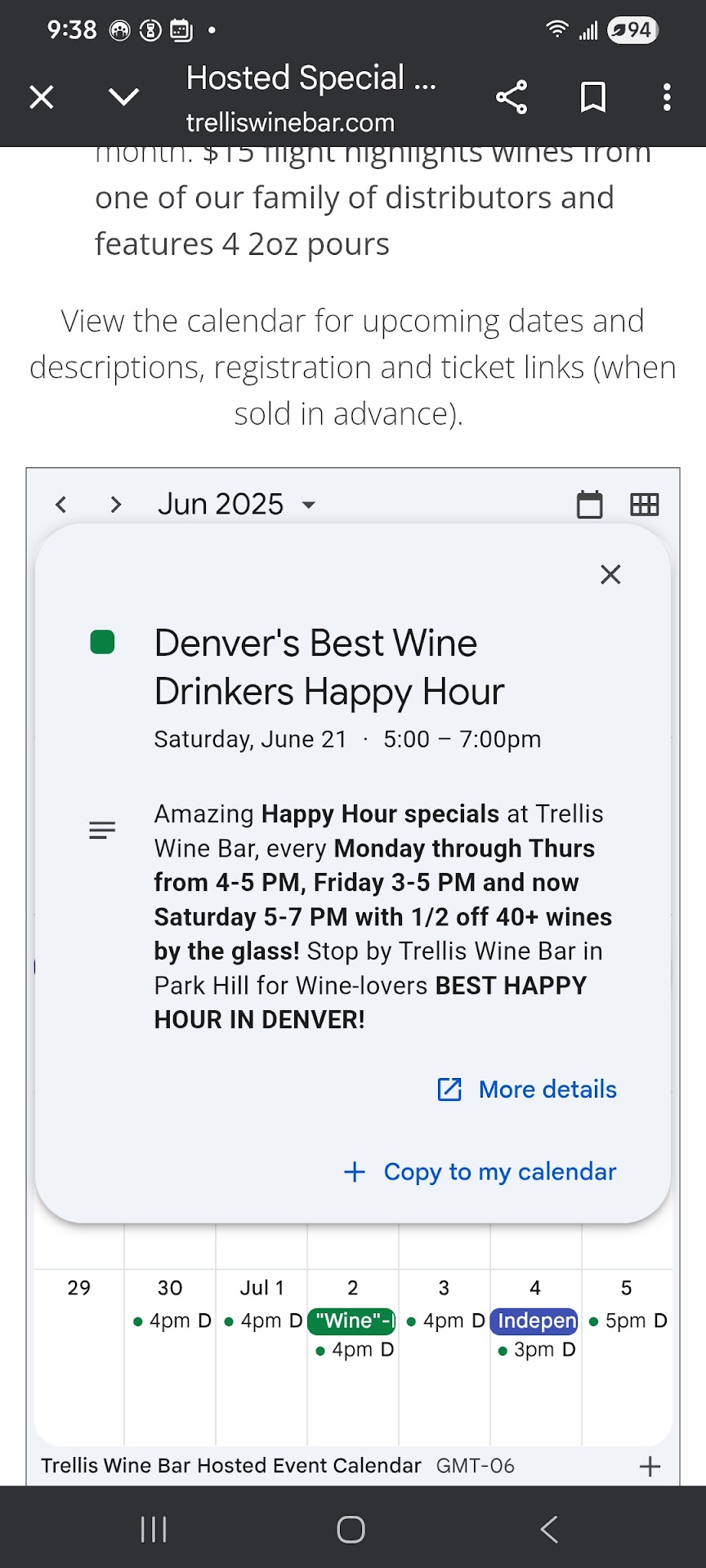The width and height of the screenshot is (706, 1568).
Task: Open the 5pm event on July 5
Action: 628,1321
